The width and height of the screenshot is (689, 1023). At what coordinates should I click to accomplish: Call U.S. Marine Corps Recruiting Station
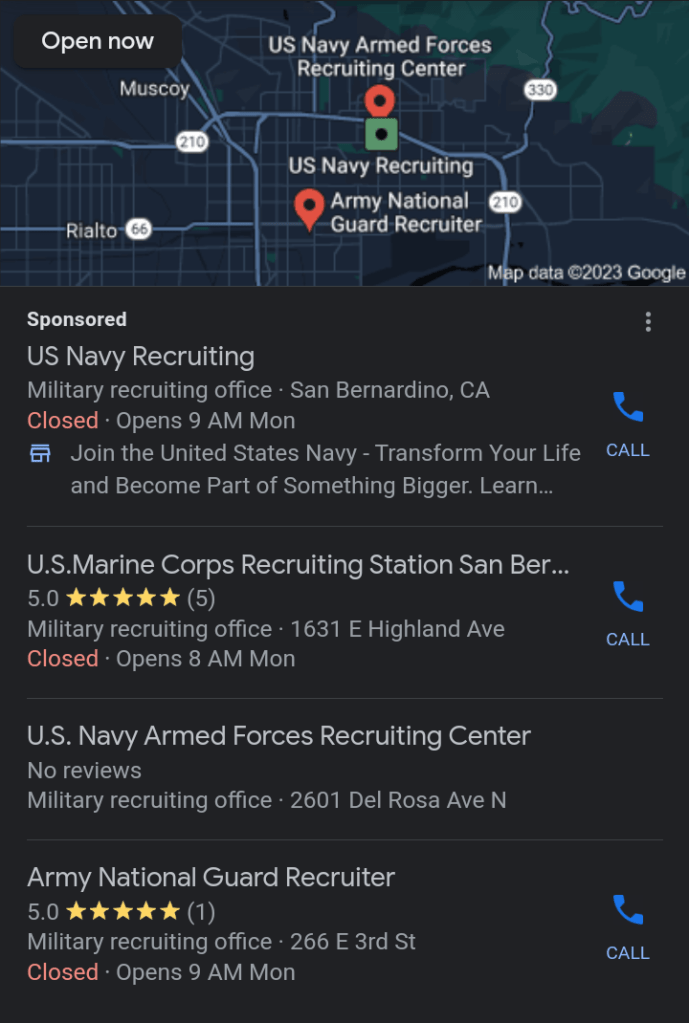click(x=628, y=611)
